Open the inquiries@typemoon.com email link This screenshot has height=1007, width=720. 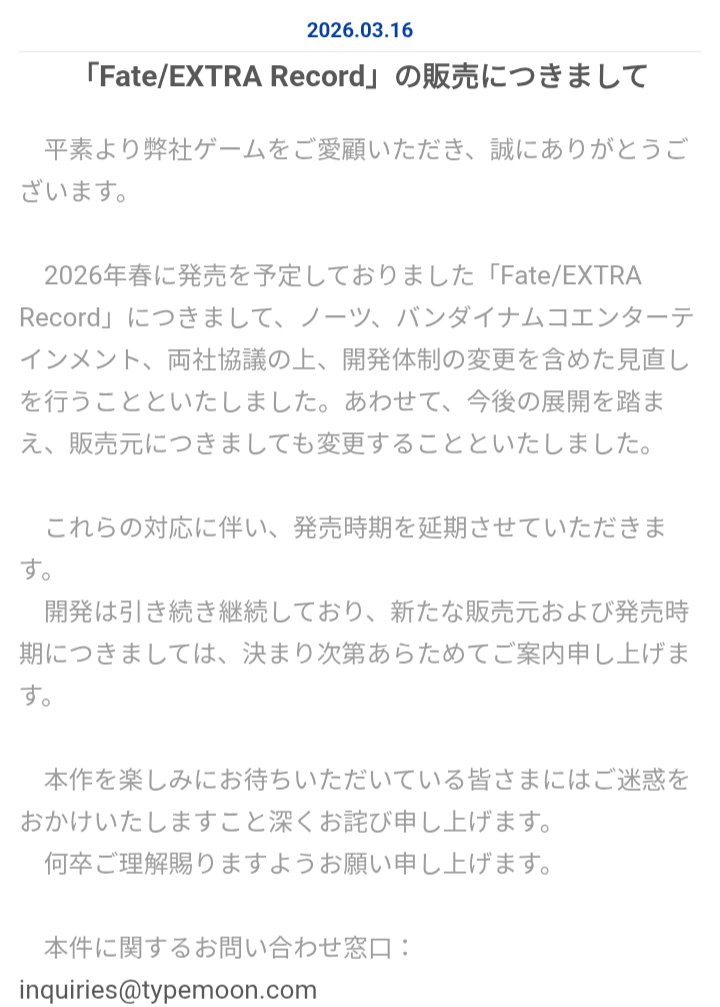pos(168,990)
